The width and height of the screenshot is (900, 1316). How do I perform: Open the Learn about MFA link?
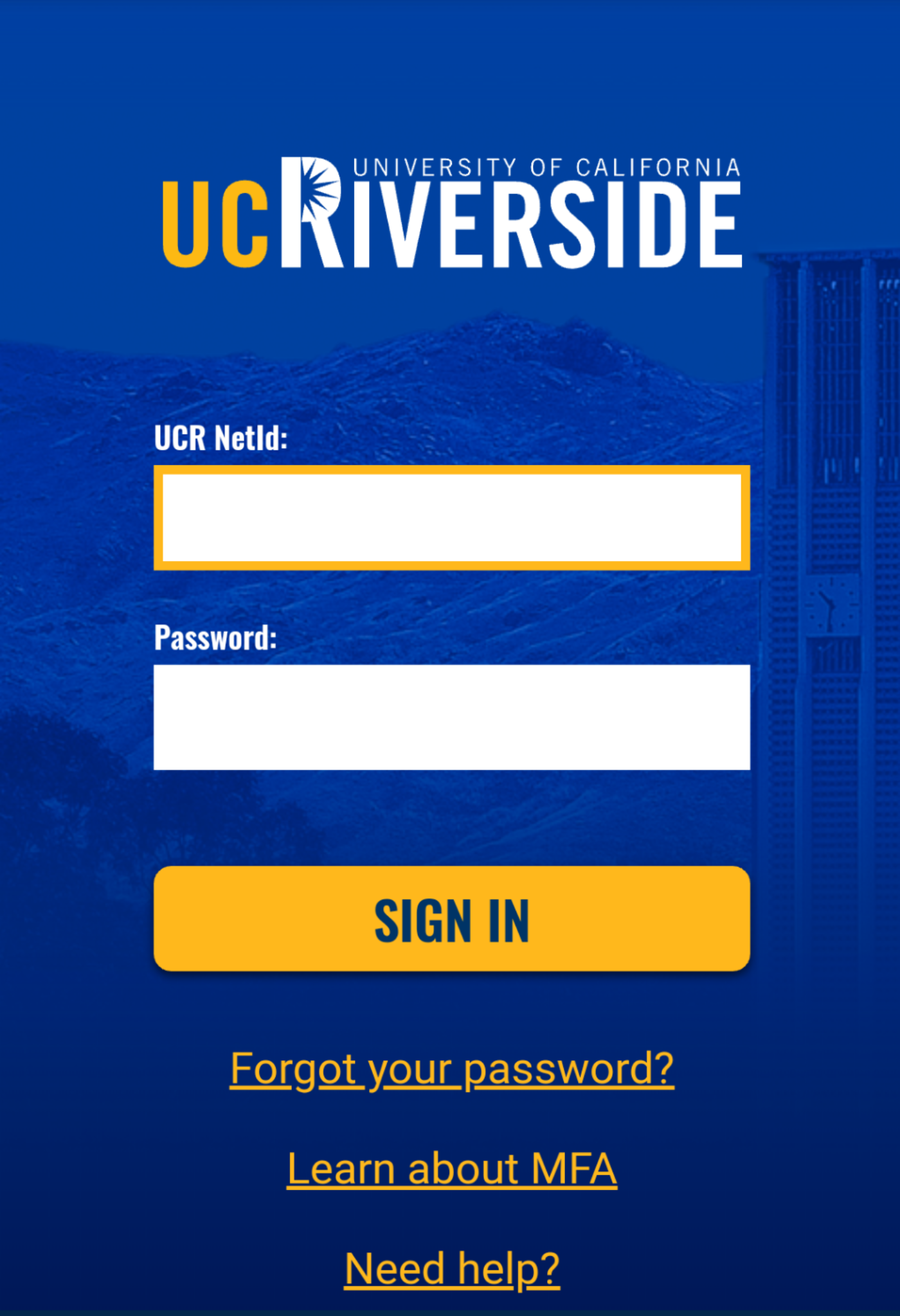coord(451,1168)
